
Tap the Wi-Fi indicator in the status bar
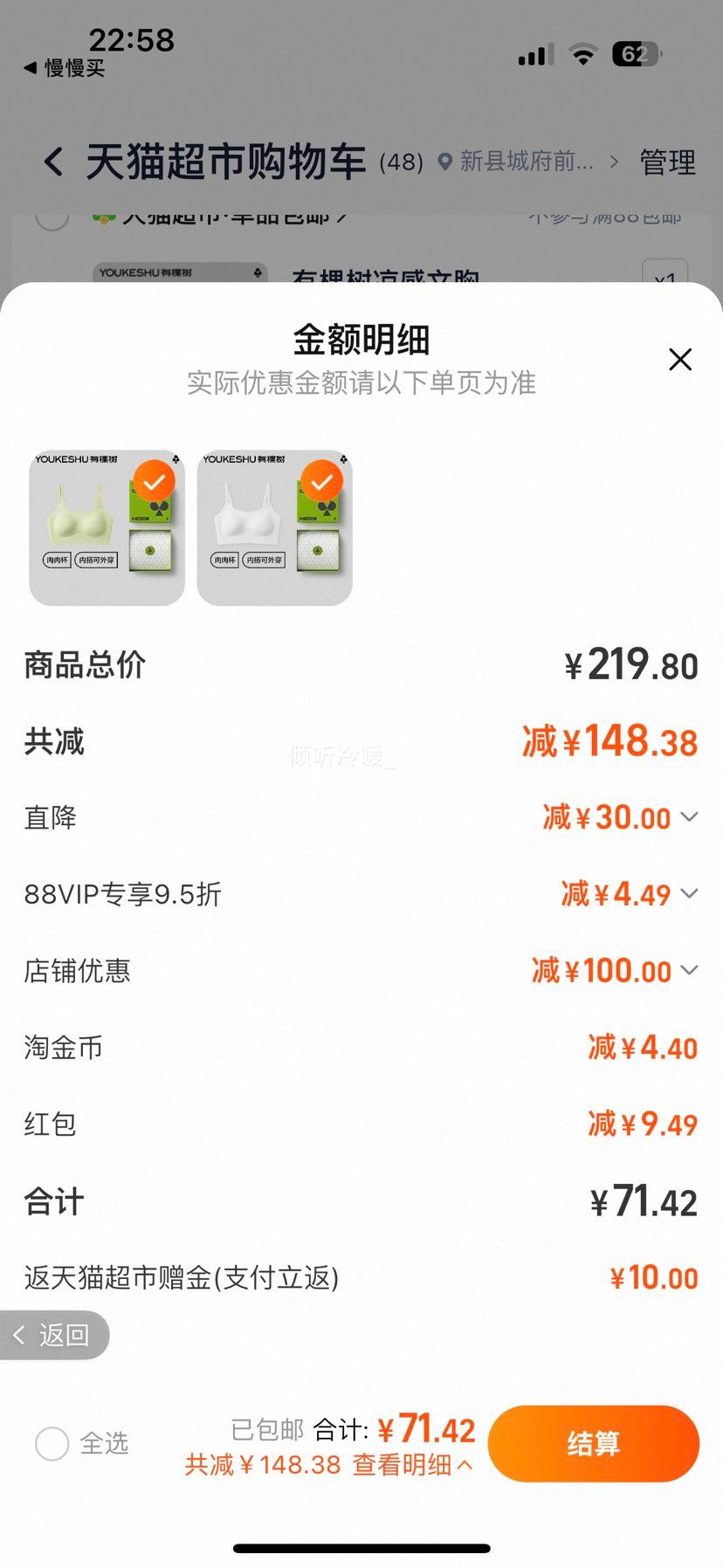click(x=582, y=54)
